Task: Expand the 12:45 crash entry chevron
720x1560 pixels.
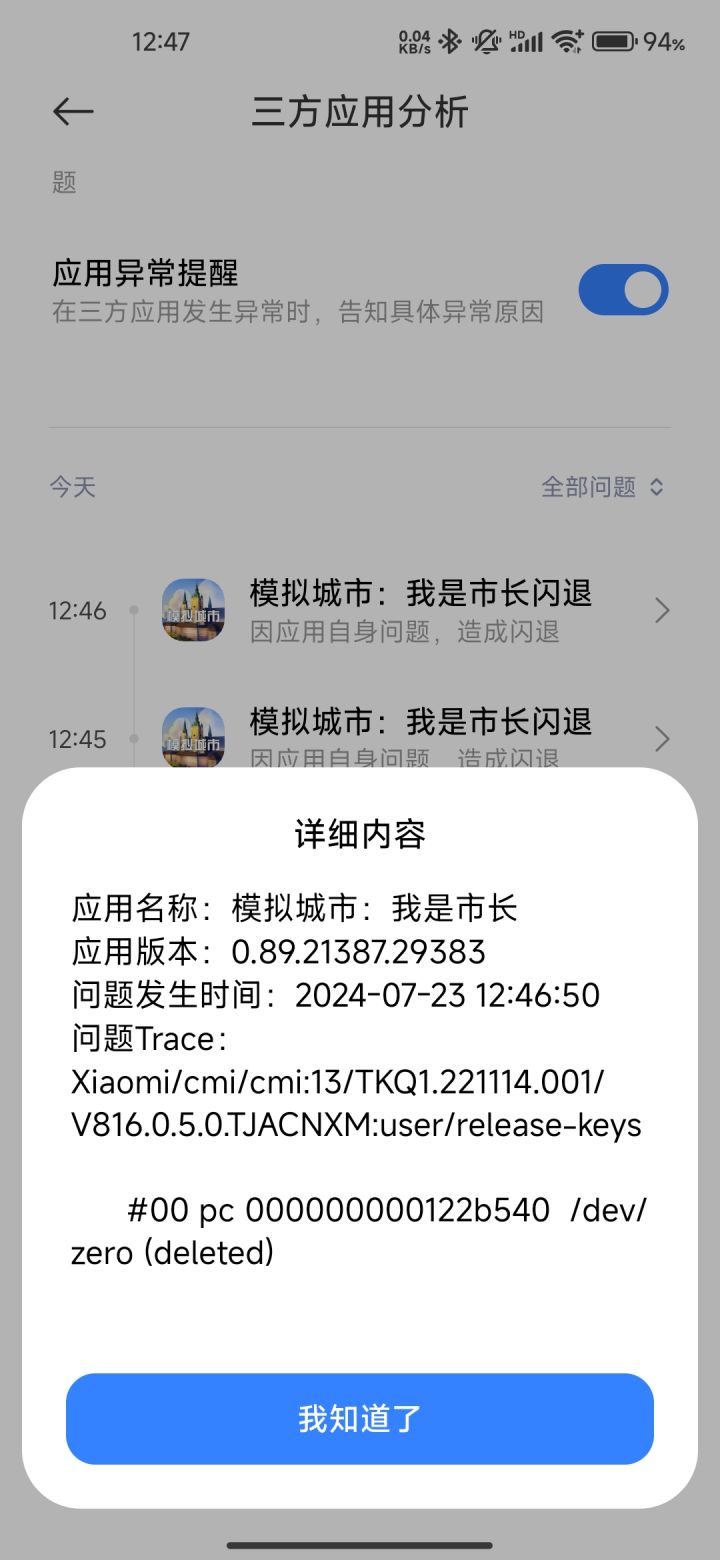Action: tap(661, 738)
